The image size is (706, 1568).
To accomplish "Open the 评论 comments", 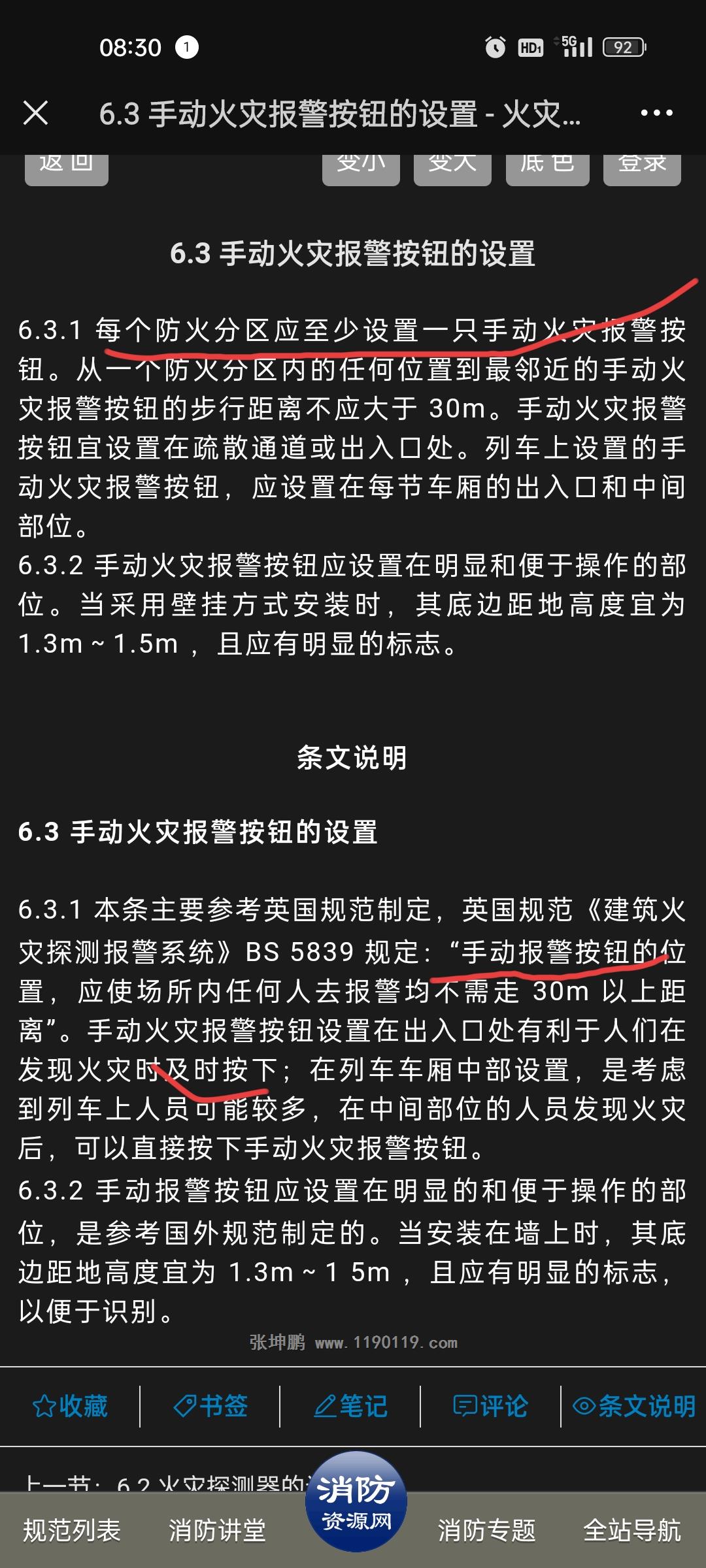I will pyautogui.click(x=490, y=1407).
